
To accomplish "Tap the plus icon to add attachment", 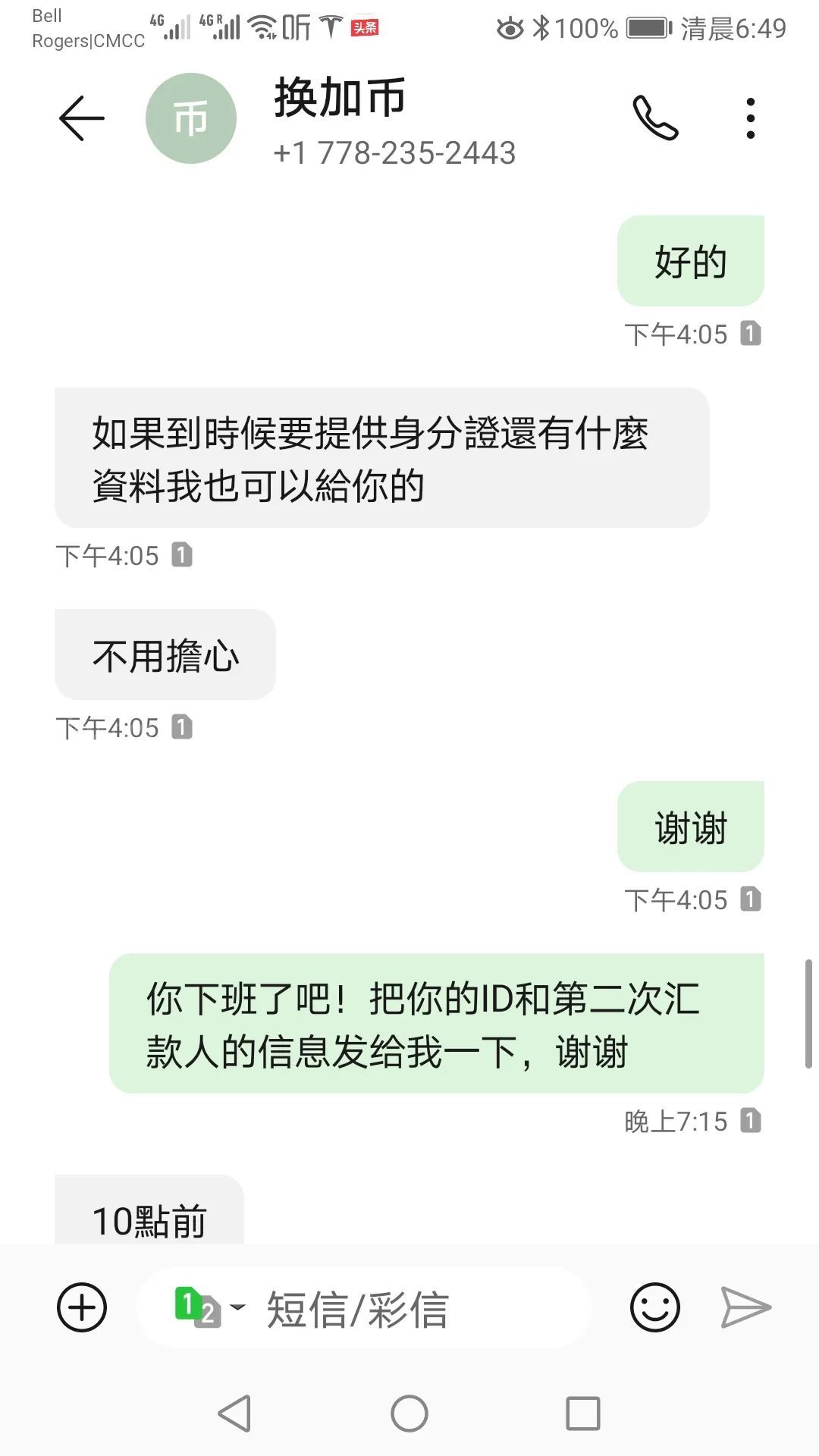I will [81, 1307].
